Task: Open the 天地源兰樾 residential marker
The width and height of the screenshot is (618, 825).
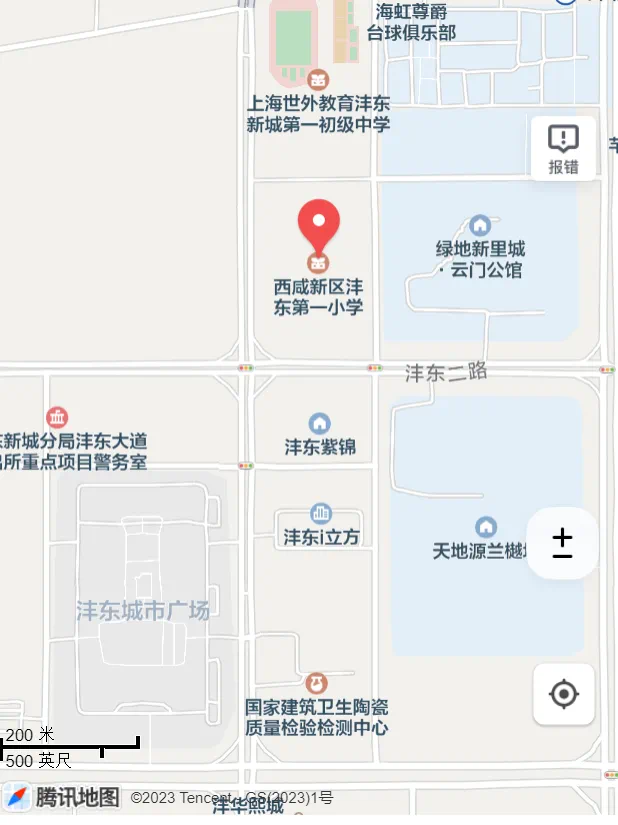Action: coord(486,527)
